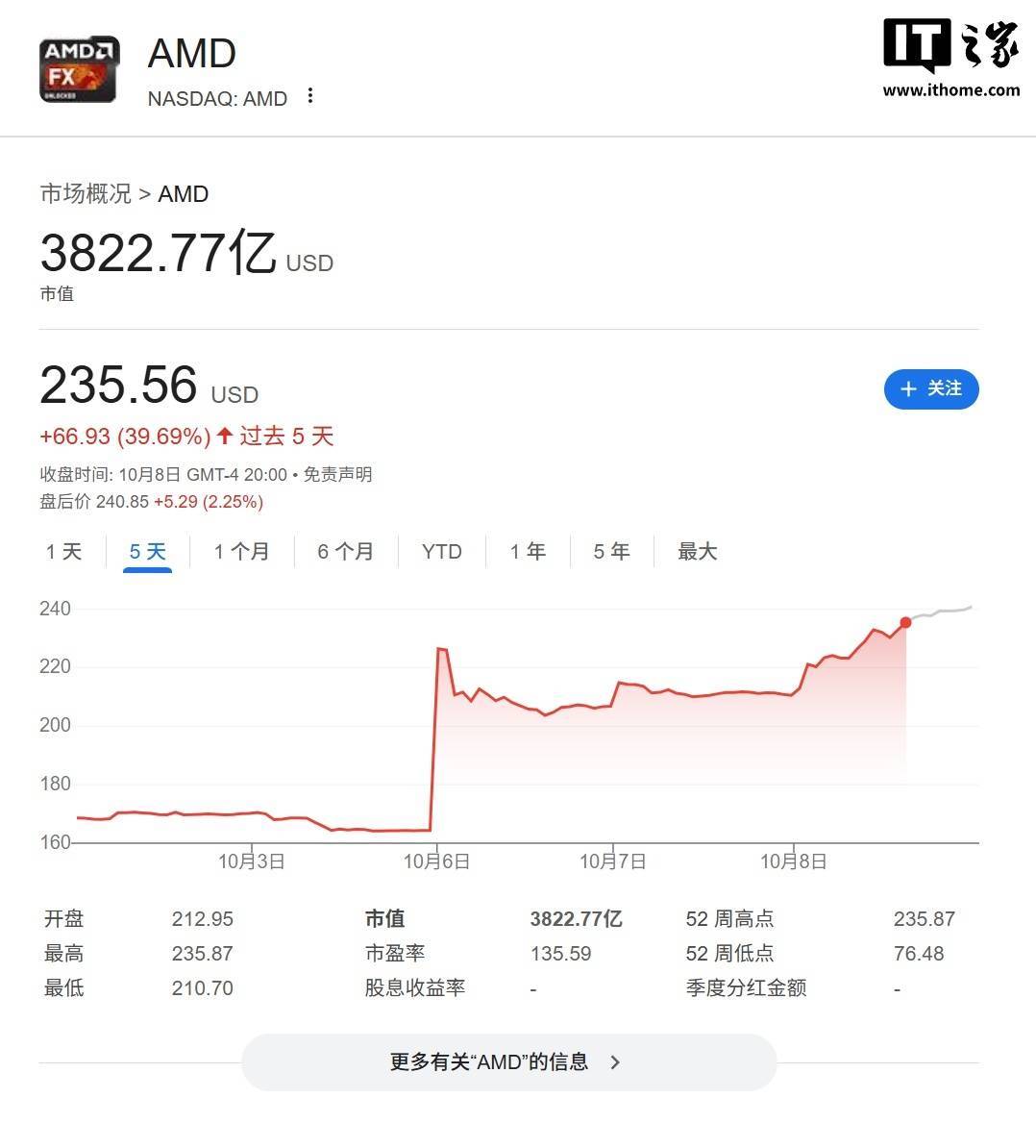Image resolution: width=1036 pixels, height=1148 pixels.
Task: Click the active 5天 tab underline indicator
Action: tap(146, 571)
